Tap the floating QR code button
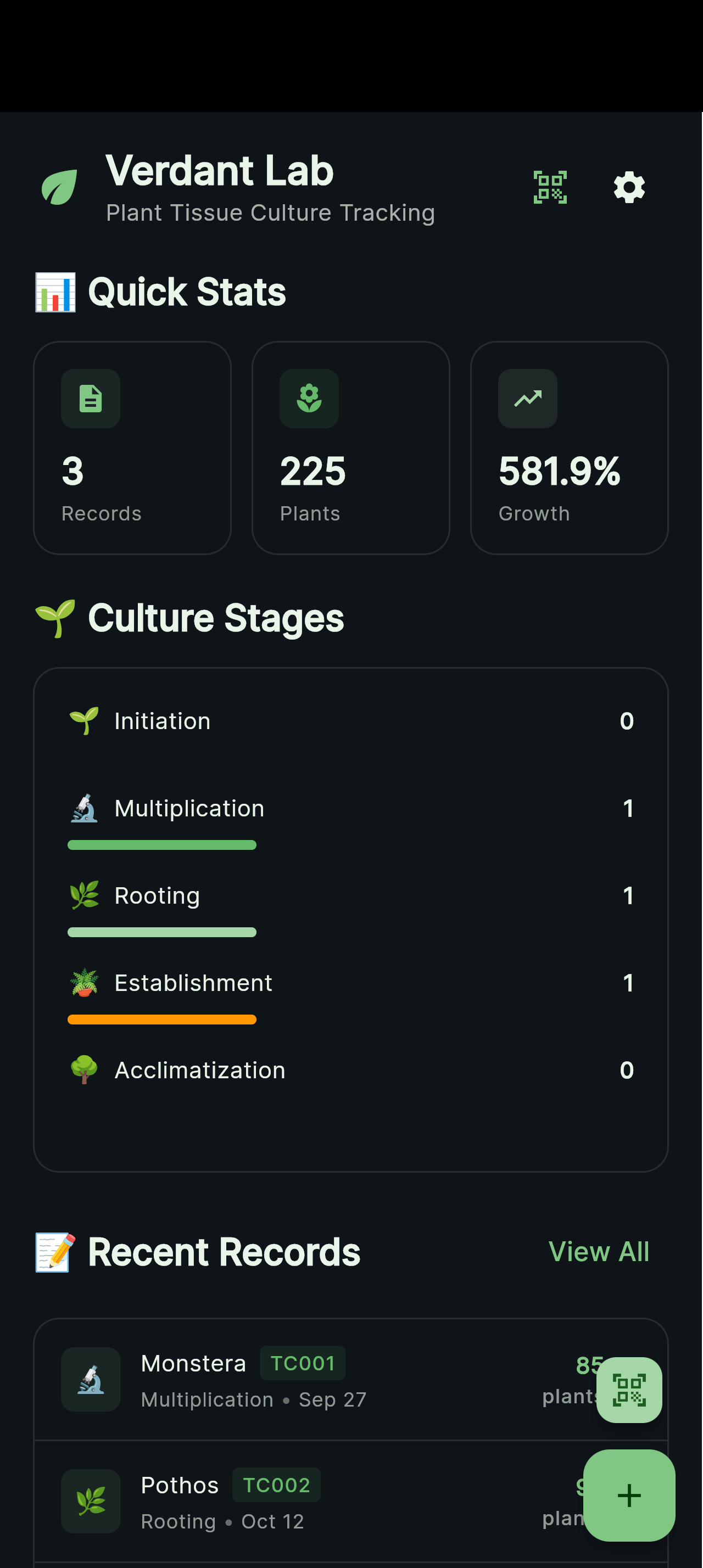This screenshot has height=1568, width=703. 629,1390
